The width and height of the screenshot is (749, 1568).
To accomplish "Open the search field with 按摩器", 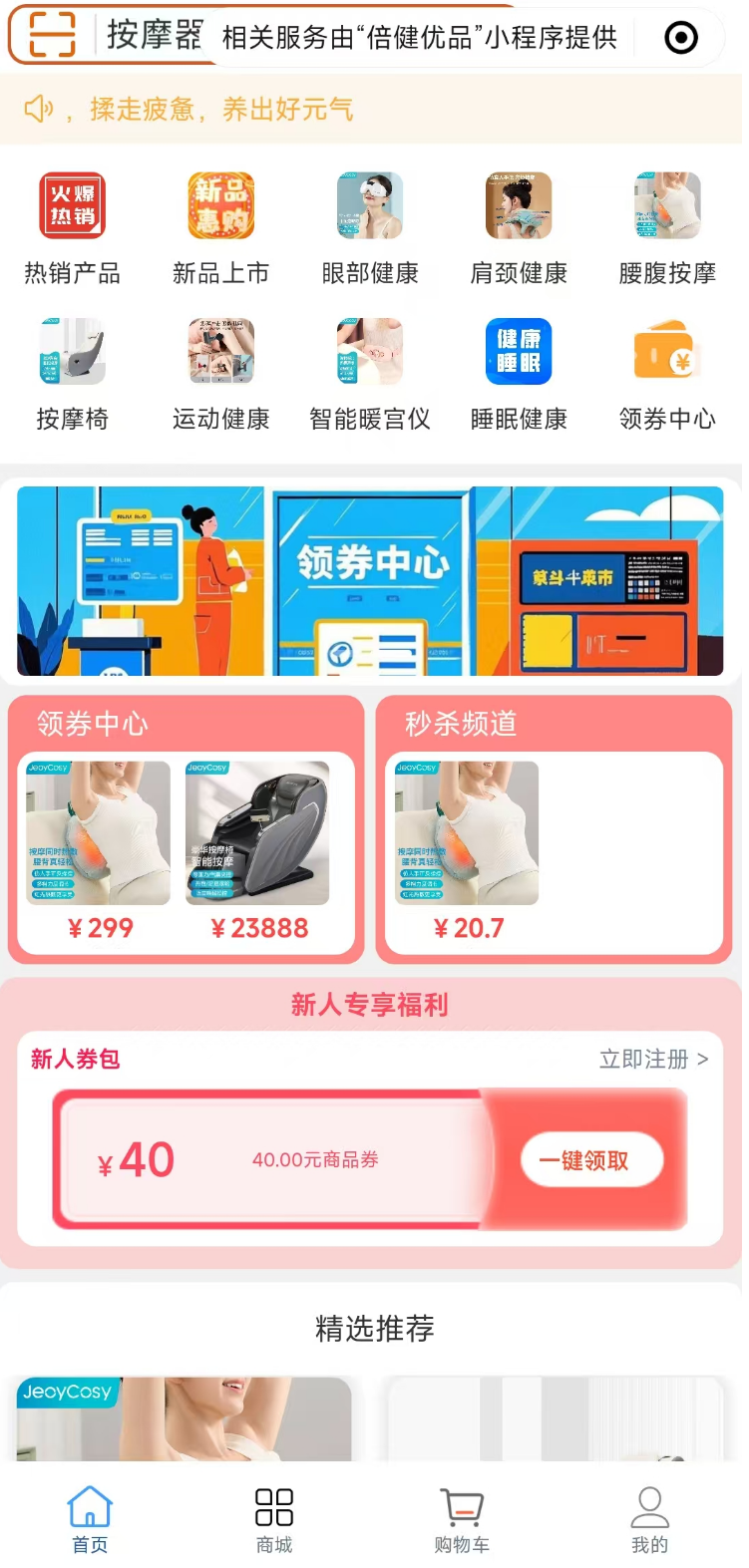I will [x=155, y=36].
